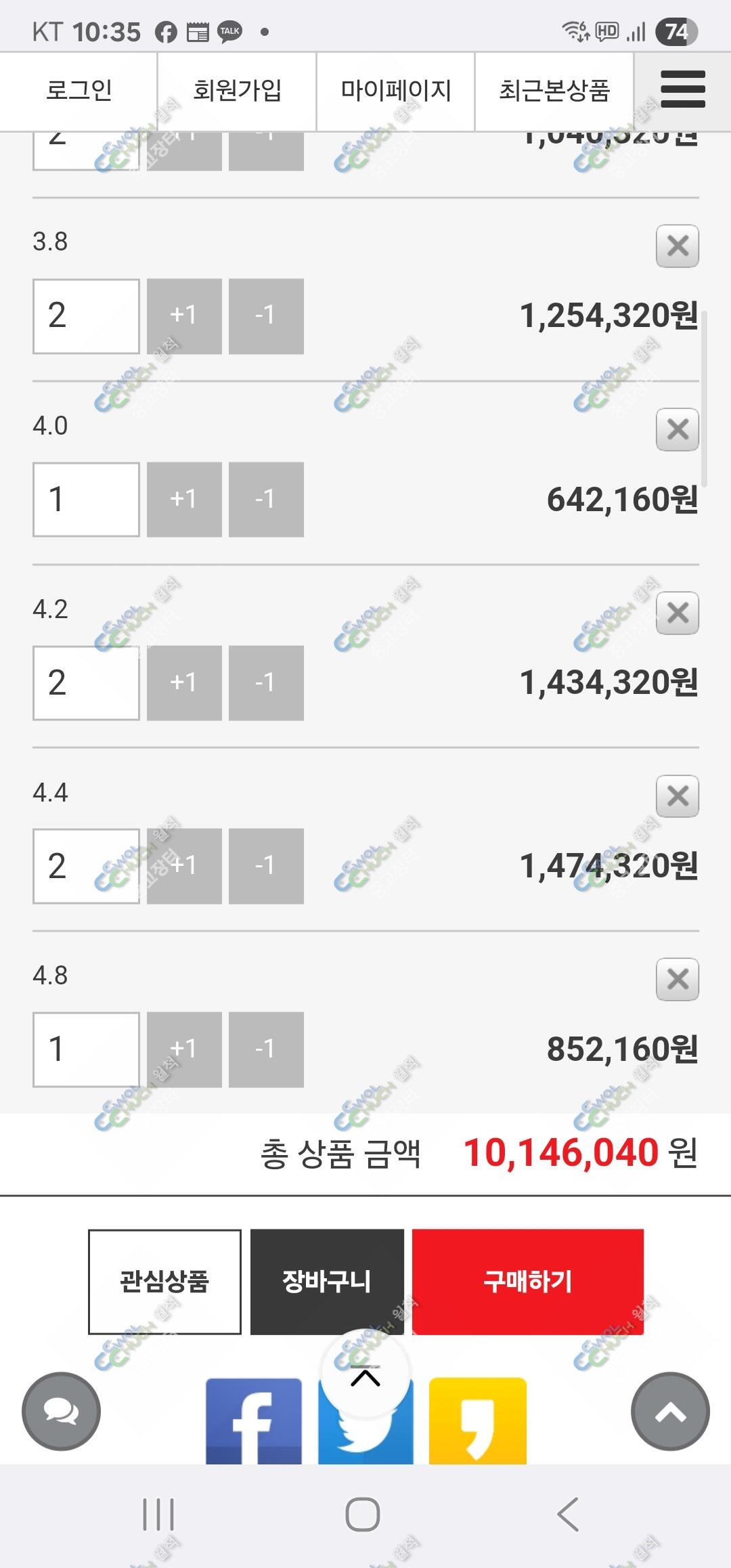Open 회원가입 sign-up page
Screen dimensions: 731x1568
coord(237,91)
